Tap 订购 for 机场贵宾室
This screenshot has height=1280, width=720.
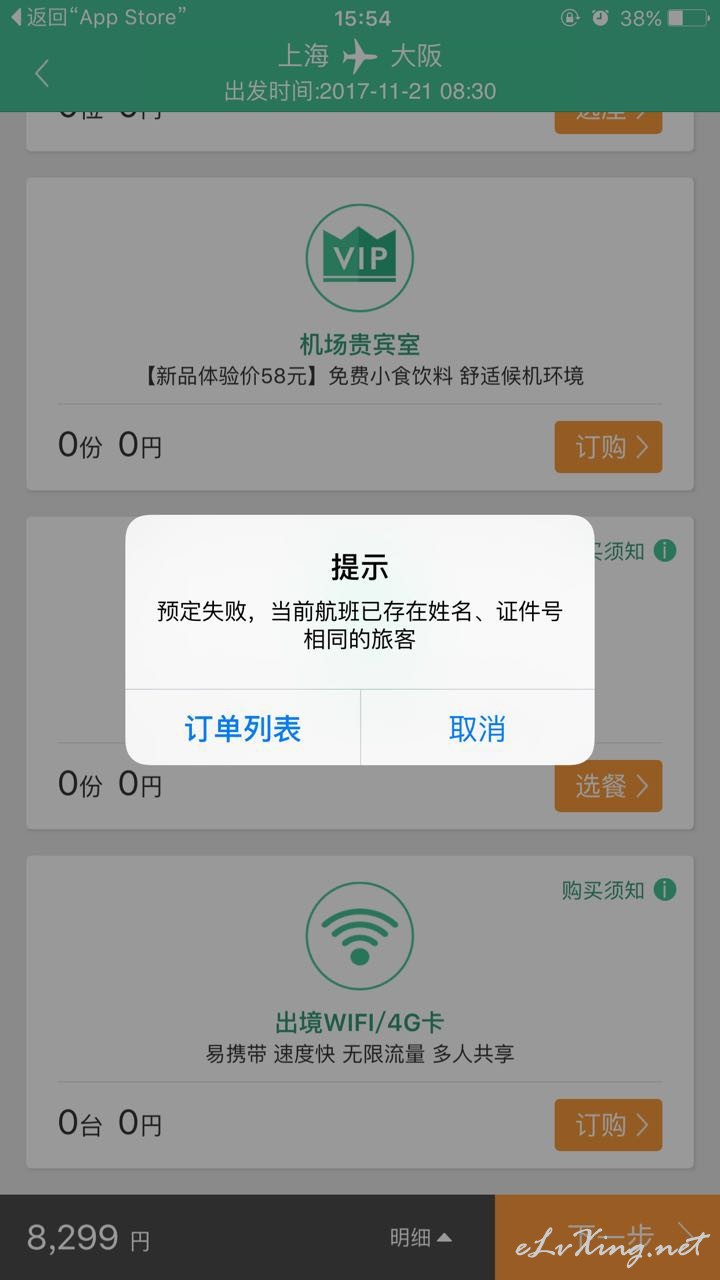click(608, 447)
